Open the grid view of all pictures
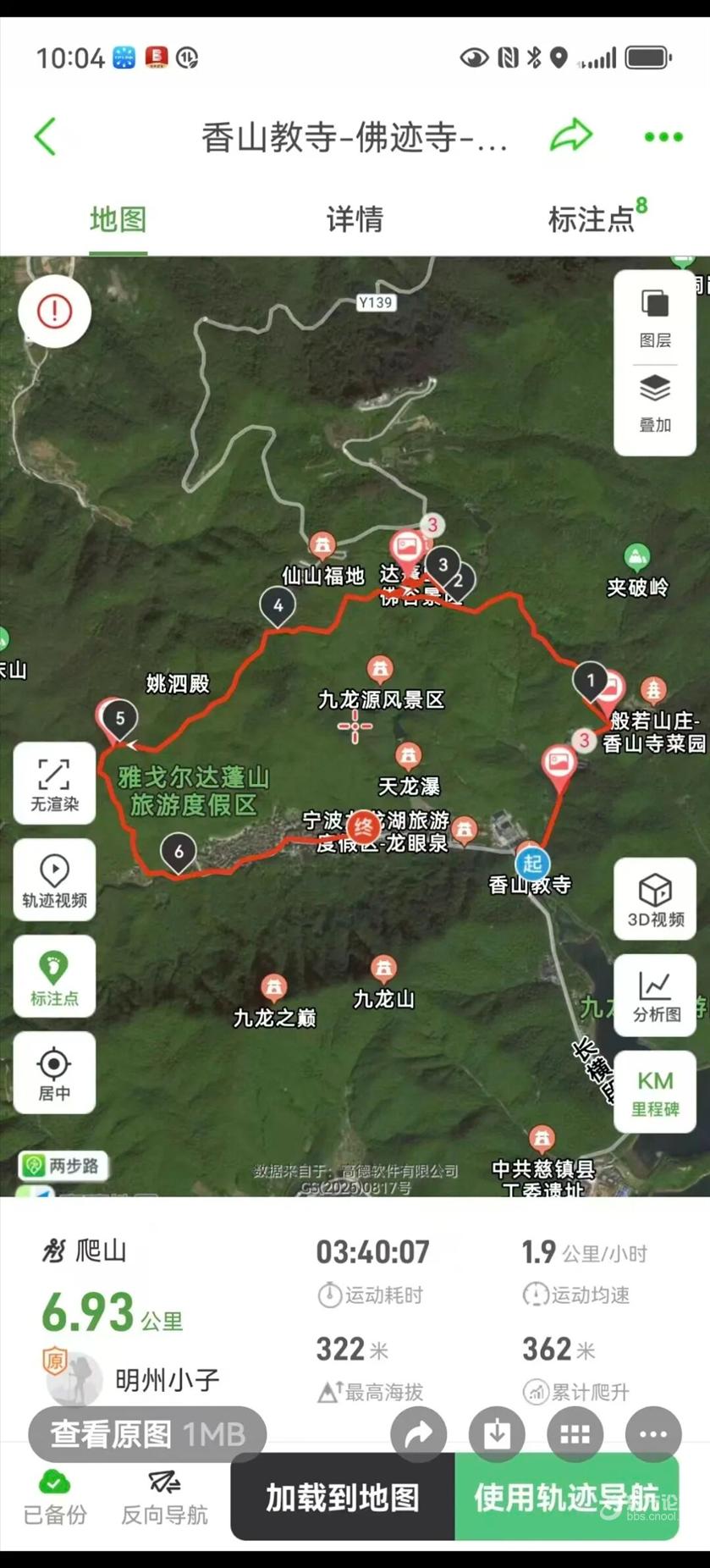The height and width of the screenshot is (1568, 710). point(575,1434)
